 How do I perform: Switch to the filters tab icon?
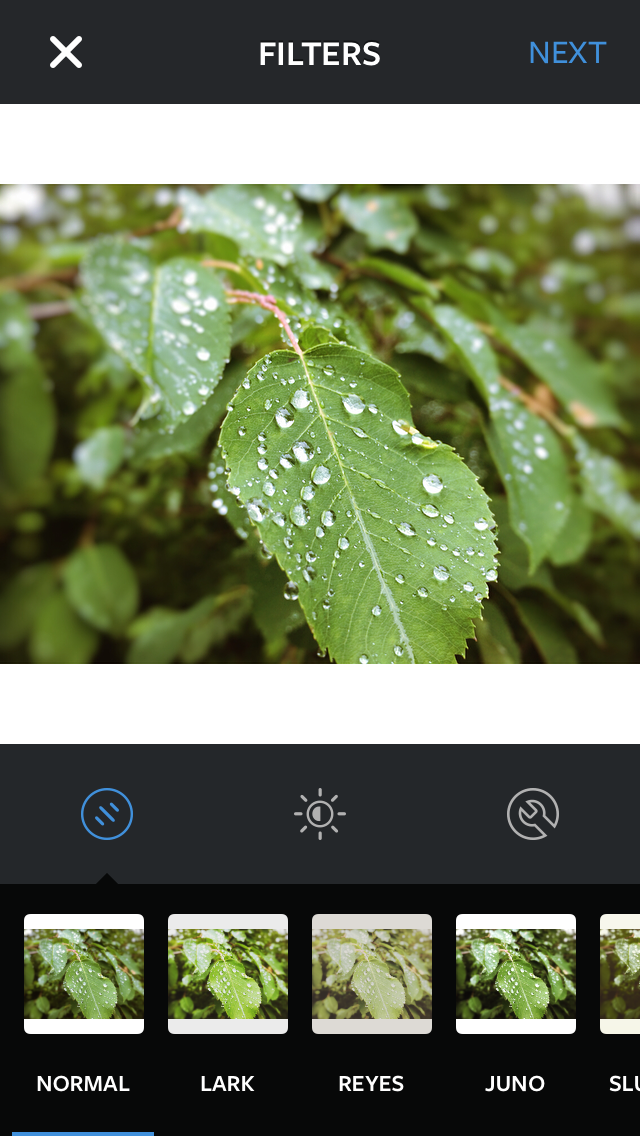point(107,814)
